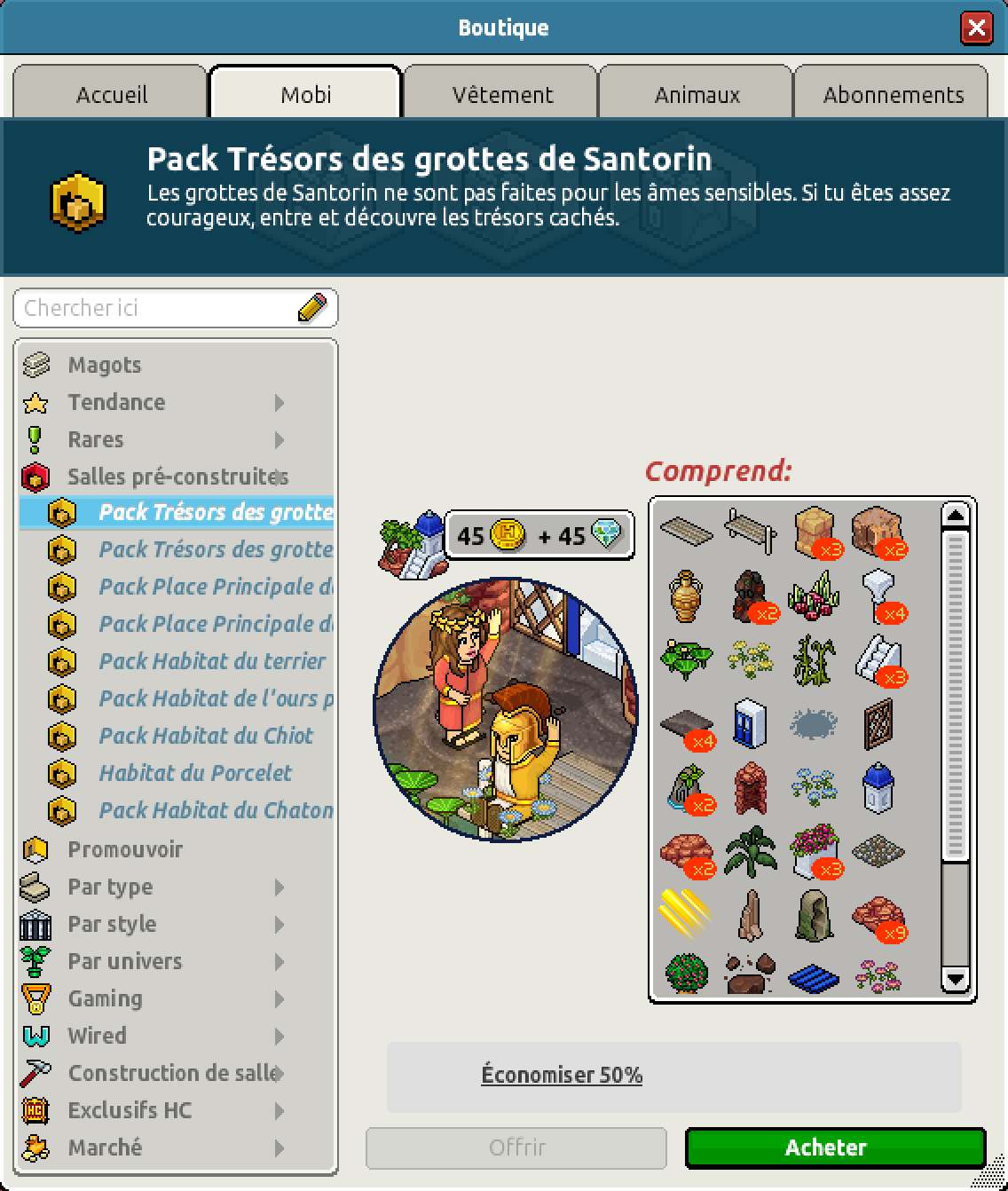Close the Boutique window
This screenshot has width=1008, height=1191.
click(x=976, y=28)
